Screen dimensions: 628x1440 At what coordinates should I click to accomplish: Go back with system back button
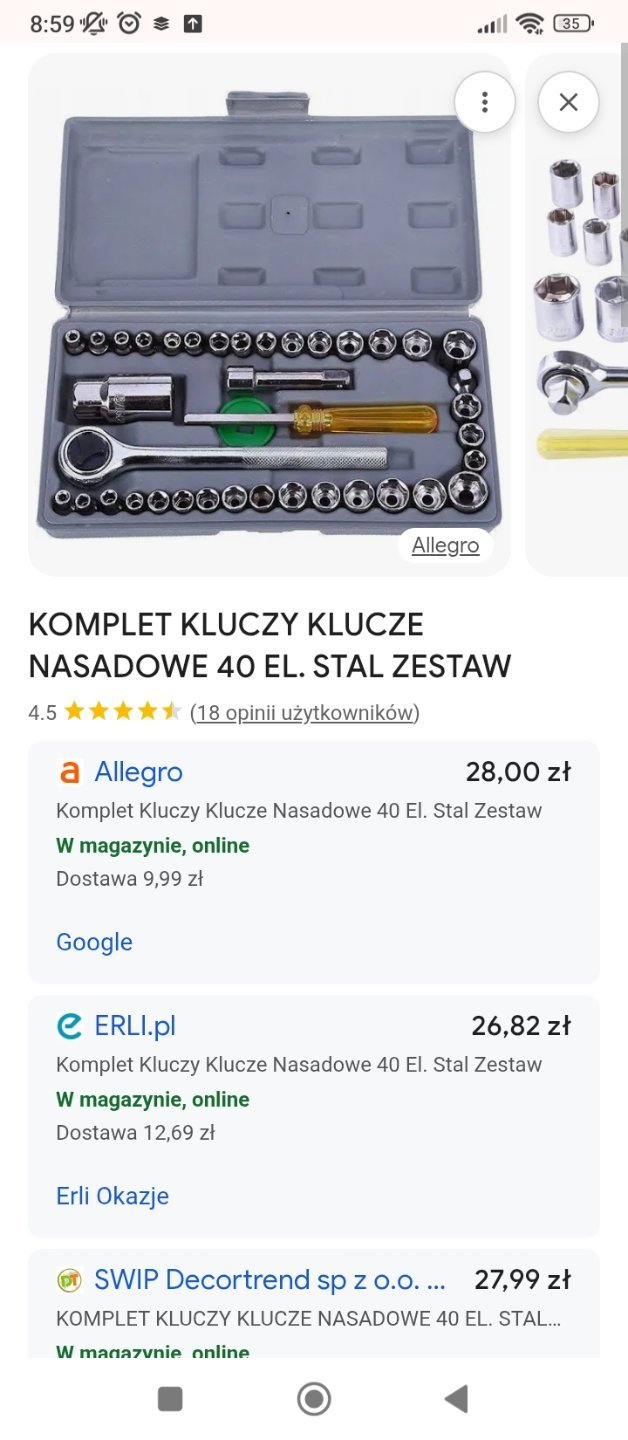pyautogui.click(x=456, y=1398)
